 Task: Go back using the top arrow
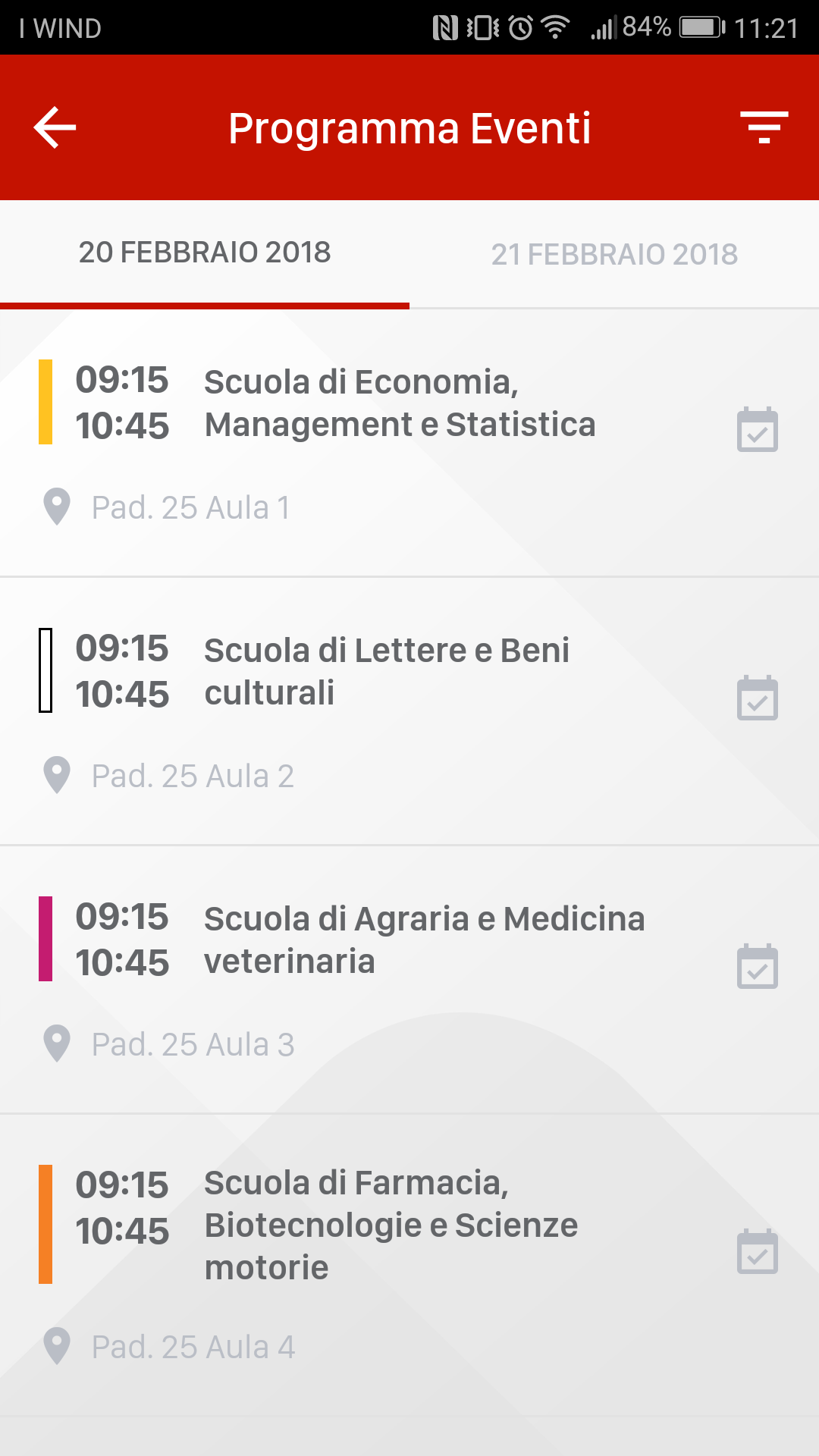[x=55, y=127]
